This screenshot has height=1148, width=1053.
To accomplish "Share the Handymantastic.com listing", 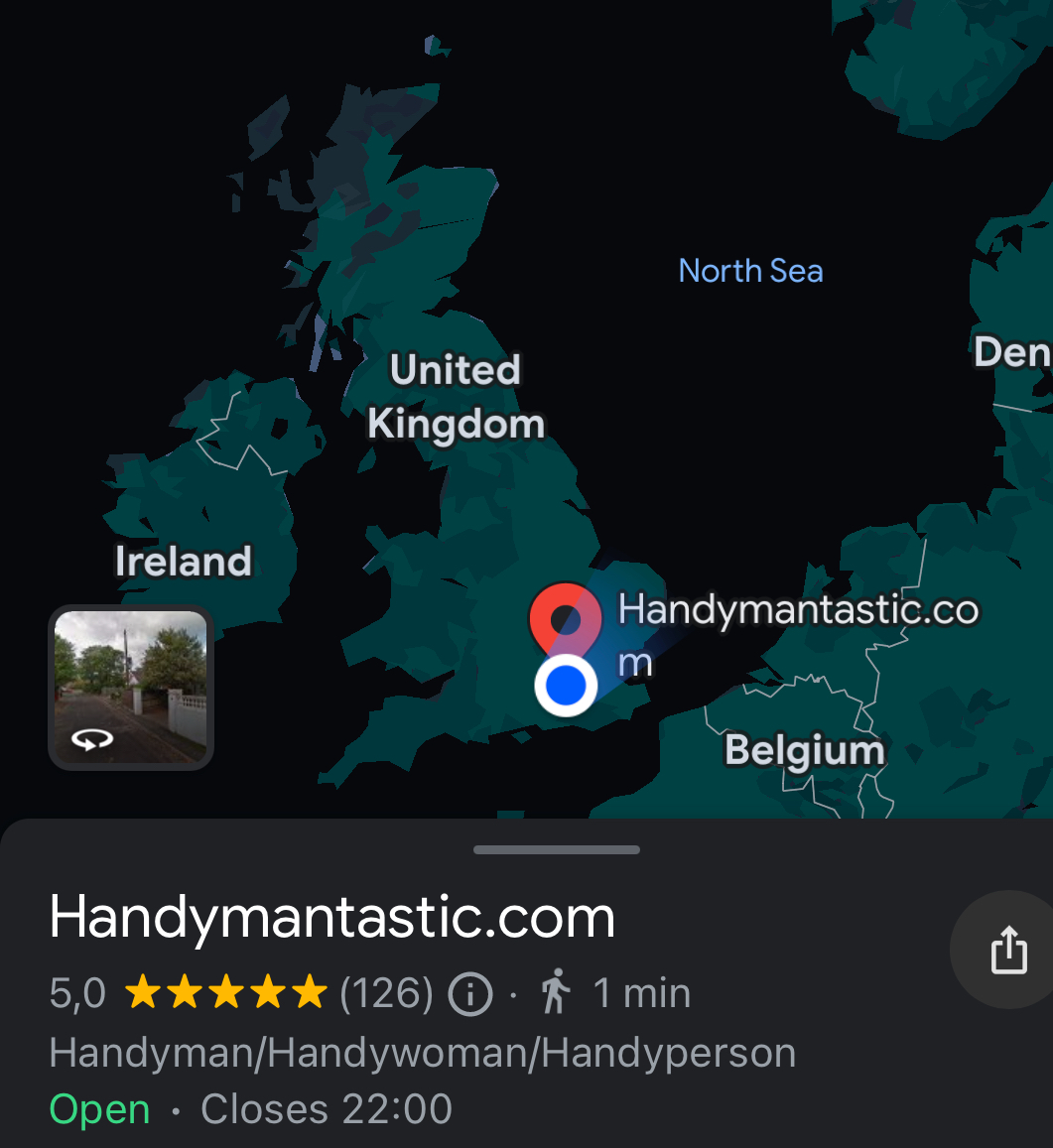I will coord(1008,950).
